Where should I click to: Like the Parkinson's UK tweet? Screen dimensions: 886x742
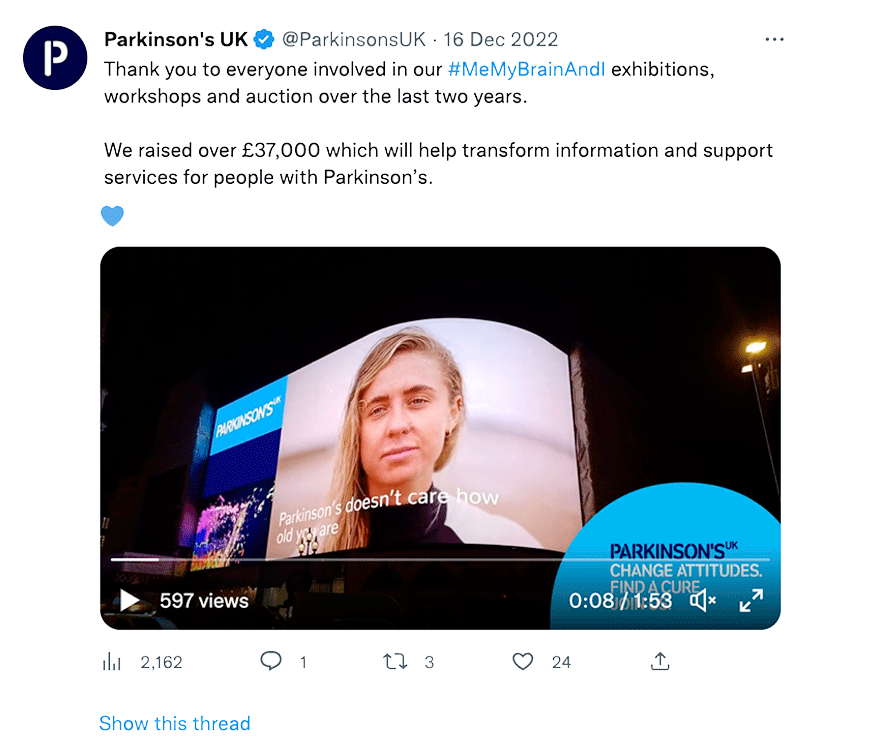[x=523, y=662]
